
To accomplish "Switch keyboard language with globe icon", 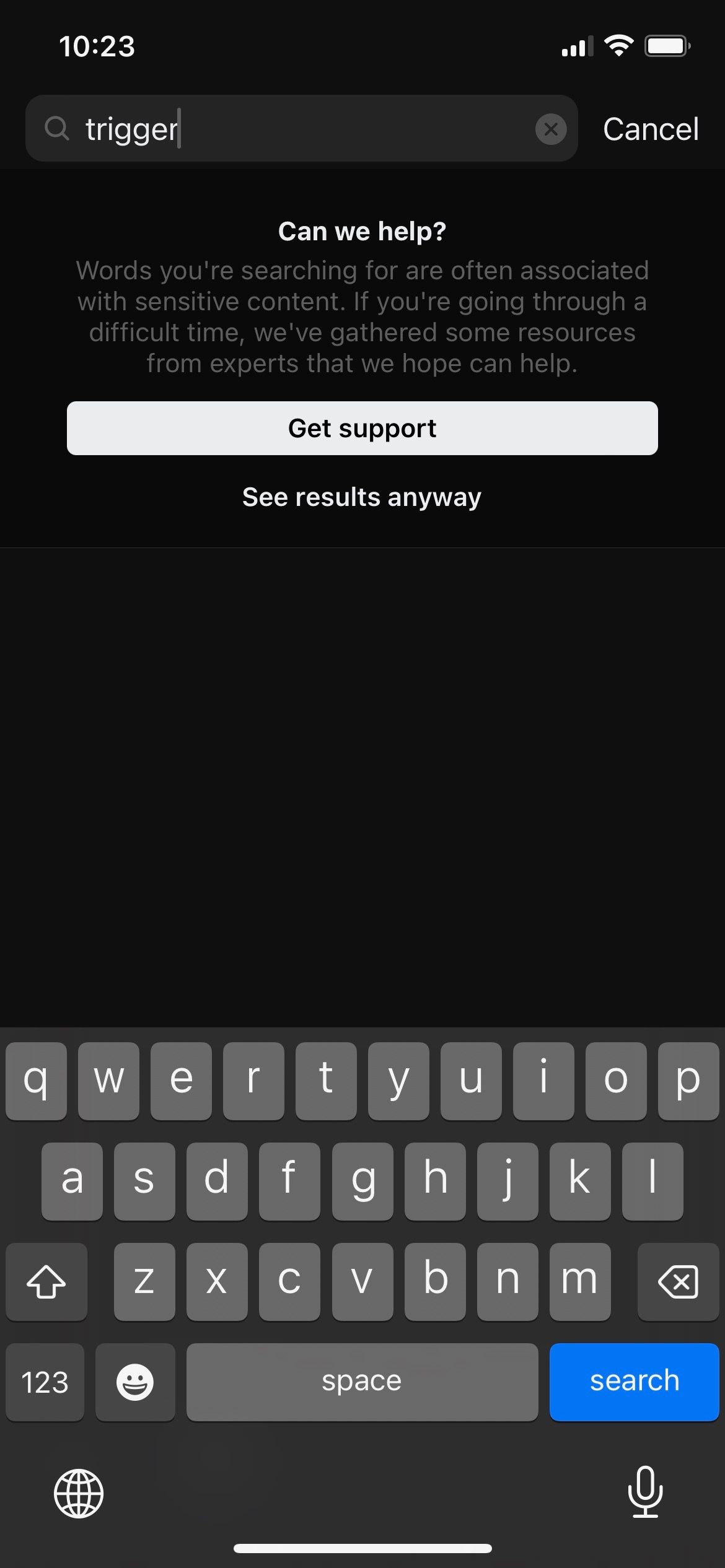I will (x=79, y=1494).
